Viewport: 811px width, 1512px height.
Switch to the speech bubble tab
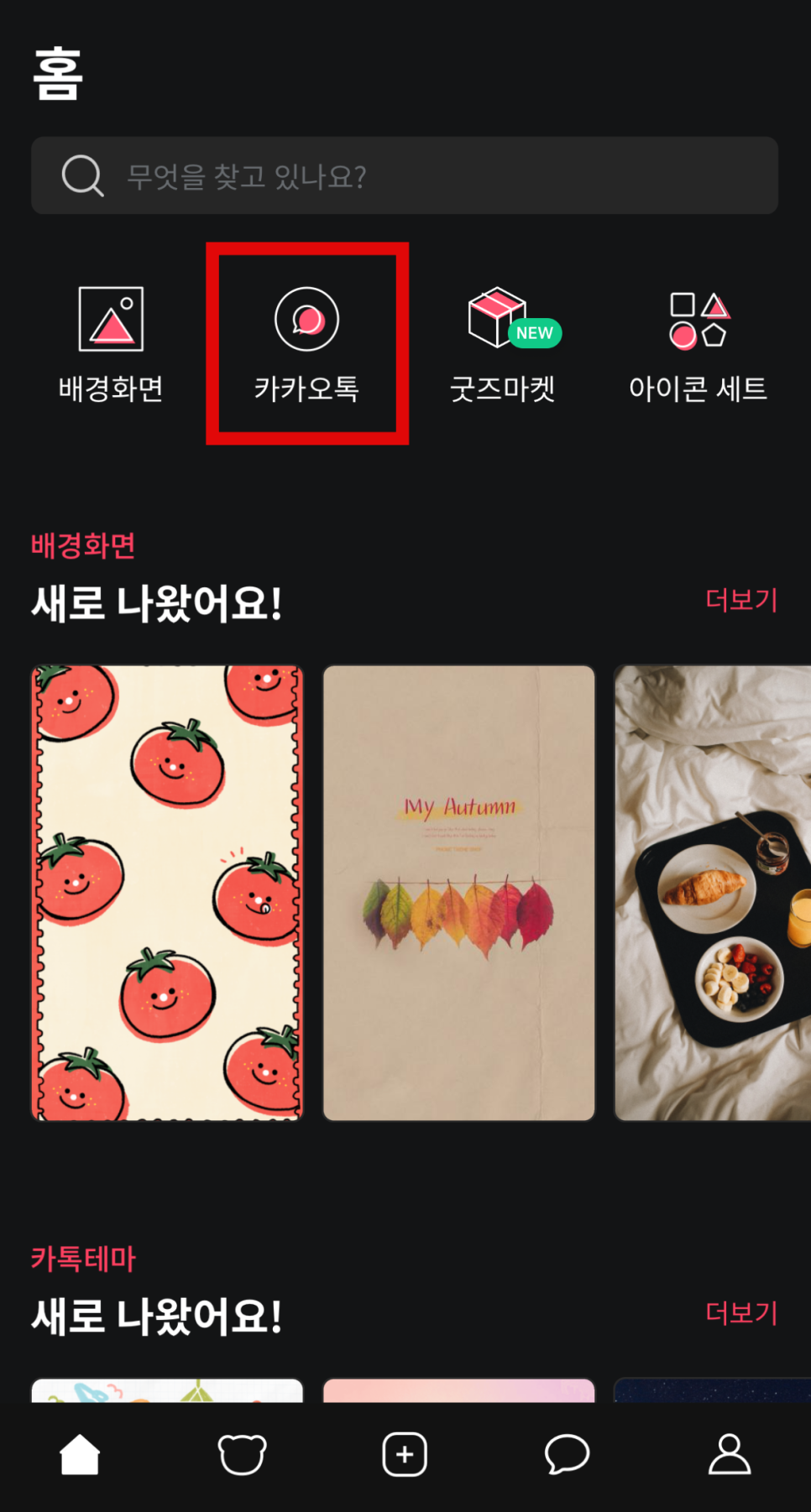coord(567,1454)
